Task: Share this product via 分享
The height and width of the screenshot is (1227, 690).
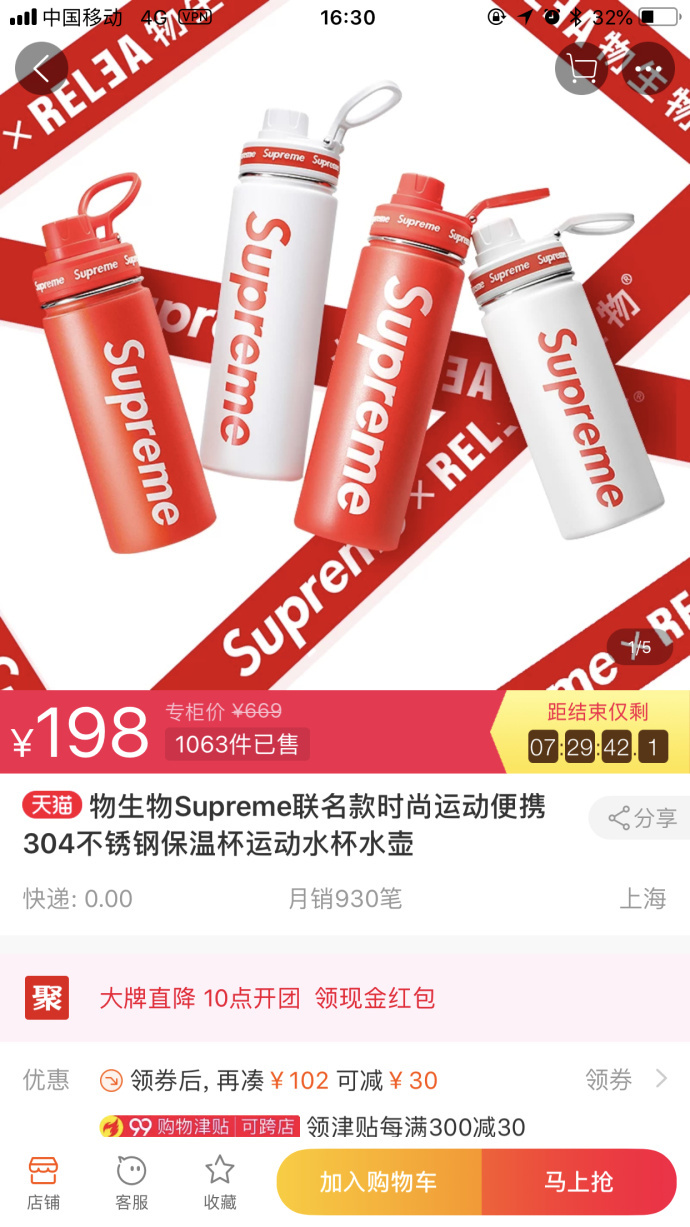Action: pos(642,818)
